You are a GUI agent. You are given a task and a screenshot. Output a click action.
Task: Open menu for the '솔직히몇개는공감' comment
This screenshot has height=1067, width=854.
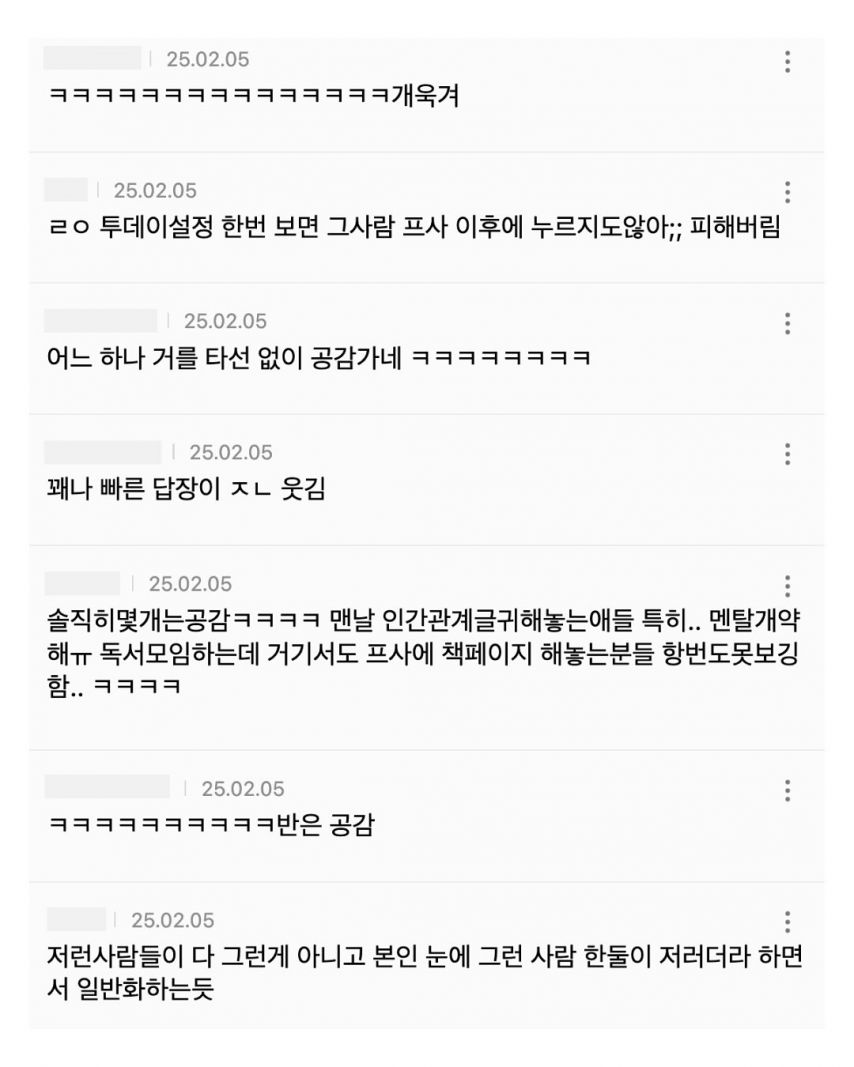point(788,586)
